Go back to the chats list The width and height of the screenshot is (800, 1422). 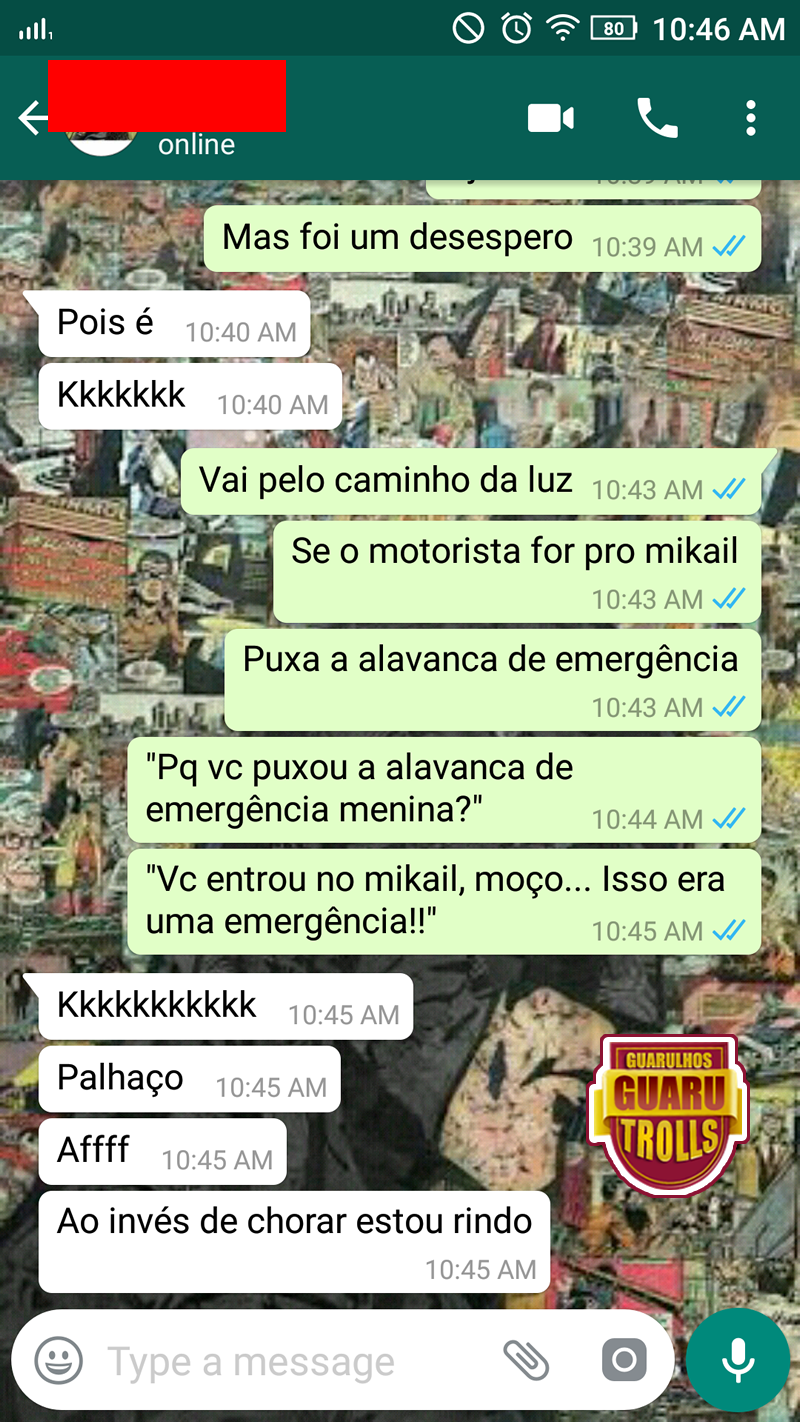point(32,118)
